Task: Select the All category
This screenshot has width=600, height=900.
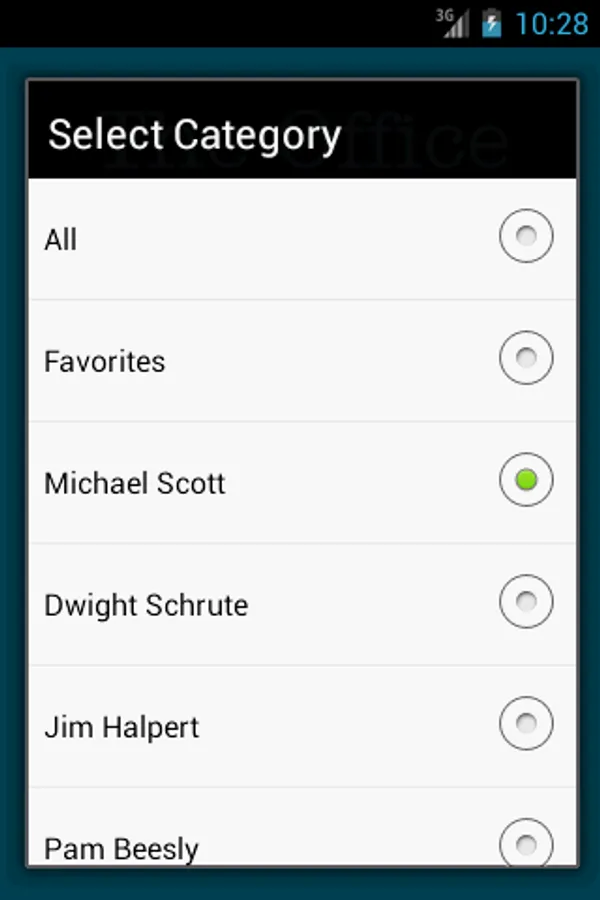Action: click(302, 239)
